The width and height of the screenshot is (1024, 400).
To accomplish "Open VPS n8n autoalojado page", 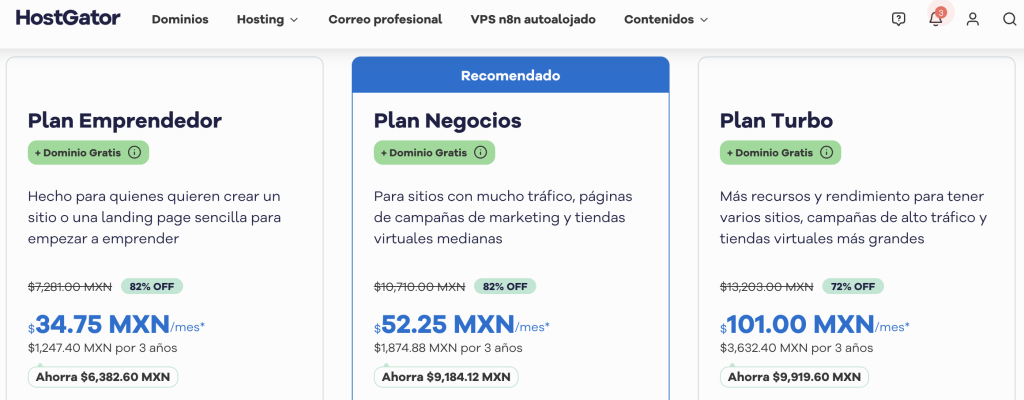I will pos(533,19).
